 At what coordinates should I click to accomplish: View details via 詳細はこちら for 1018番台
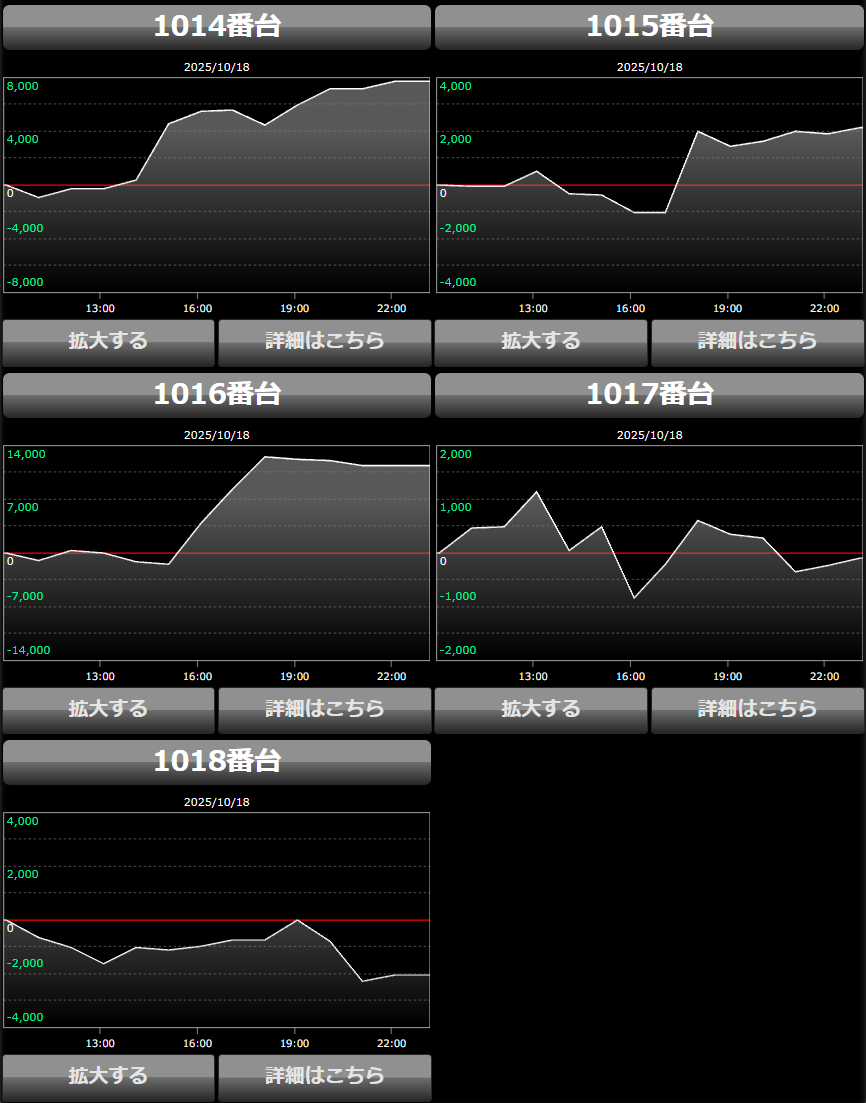click(324, 1077)
